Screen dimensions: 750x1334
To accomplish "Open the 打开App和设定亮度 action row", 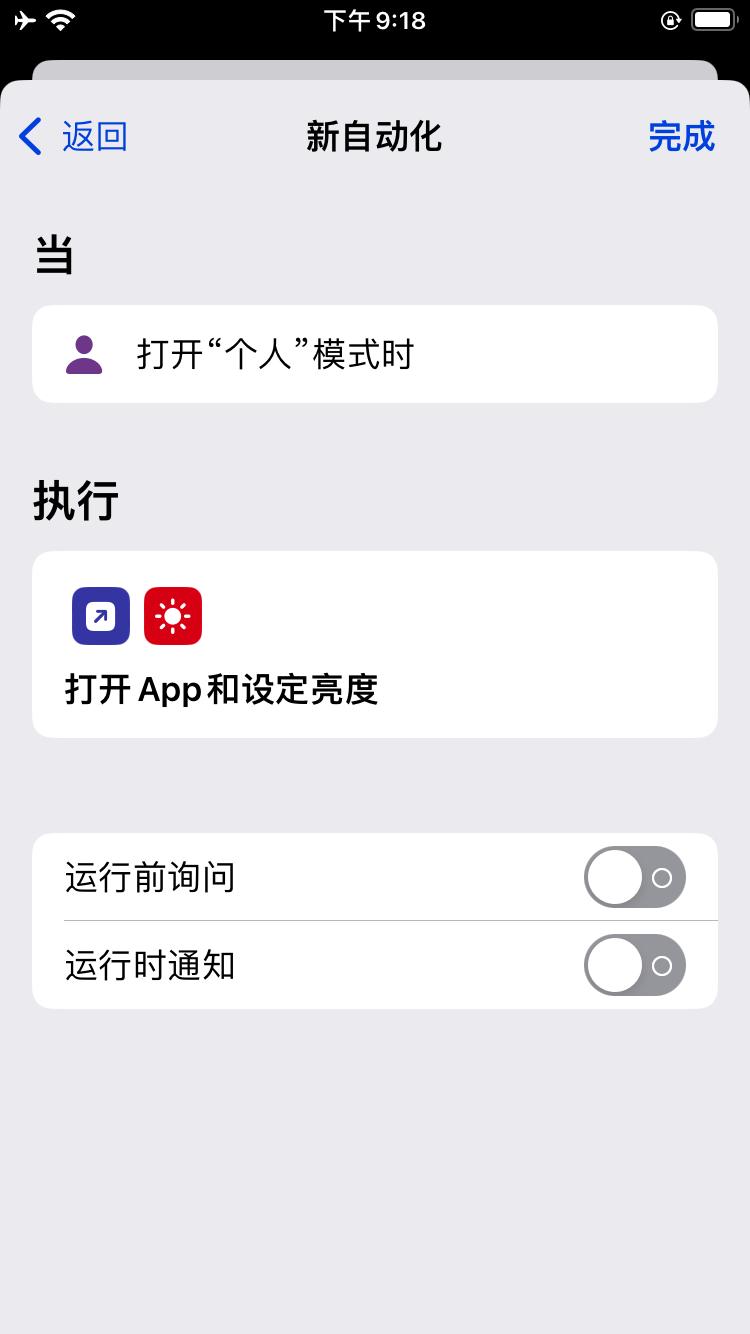I will click(x=375, y=645).
